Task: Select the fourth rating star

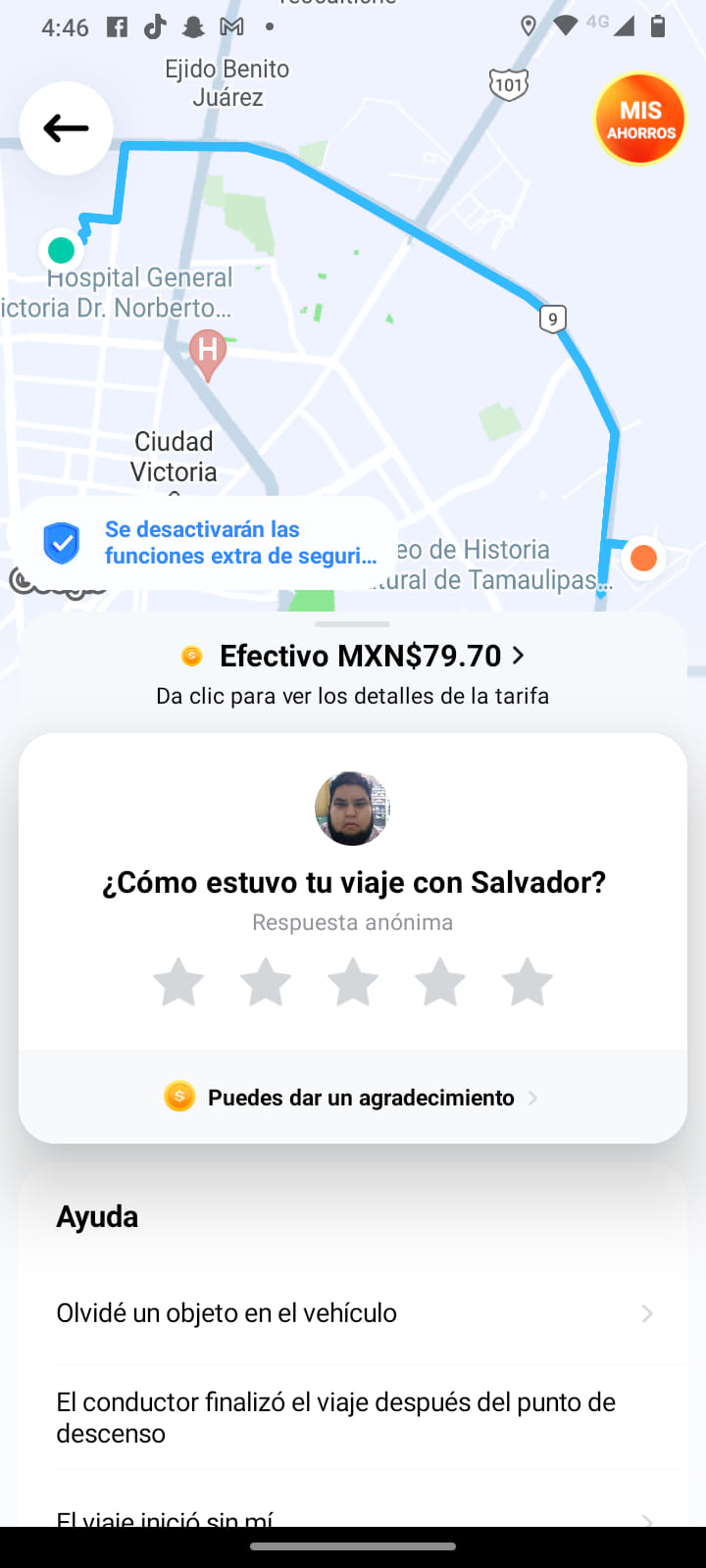Action: [x=440, y=982]
